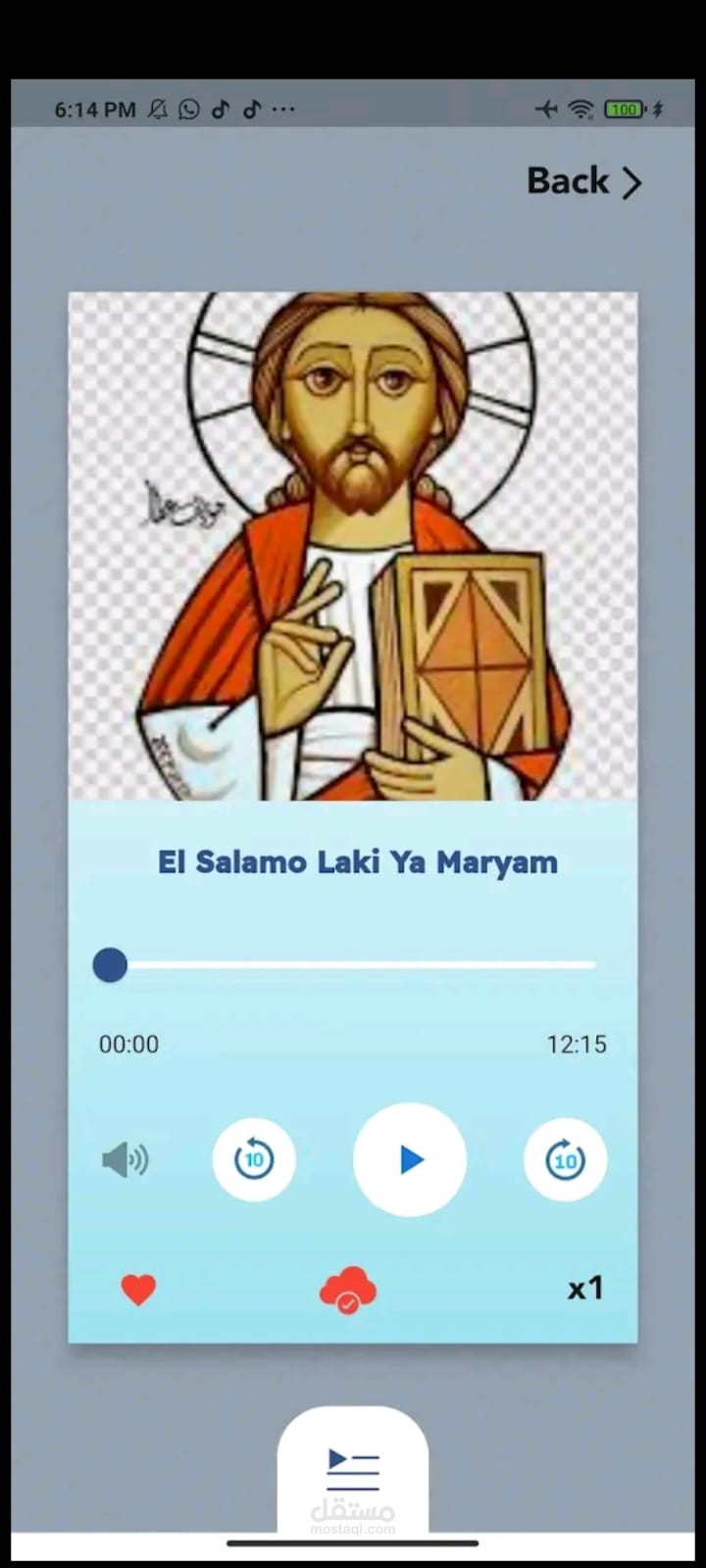Go back using the Back button
706x1568 pixels.
pos(584,181)
